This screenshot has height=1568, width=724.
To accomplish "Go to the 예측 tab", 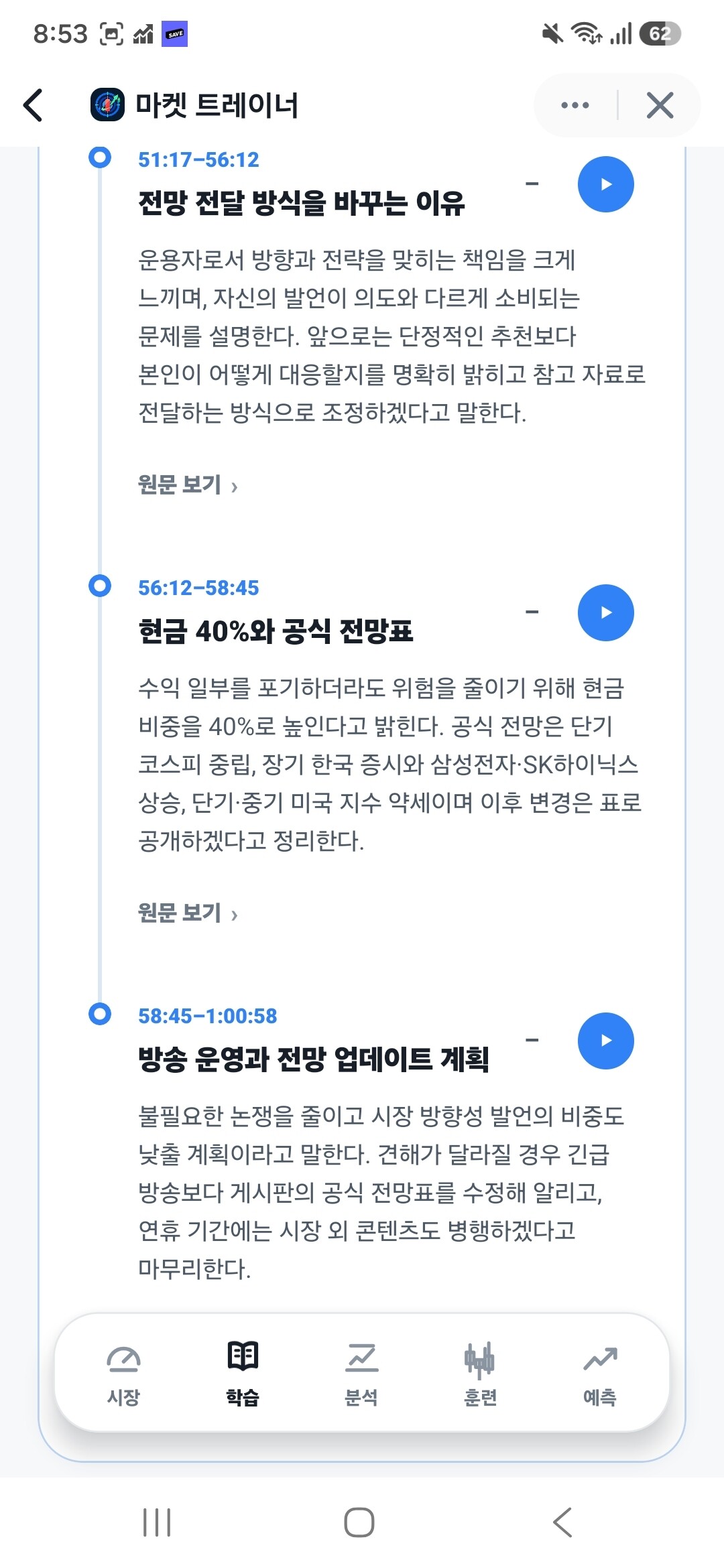I will (x=599, y=1374).
